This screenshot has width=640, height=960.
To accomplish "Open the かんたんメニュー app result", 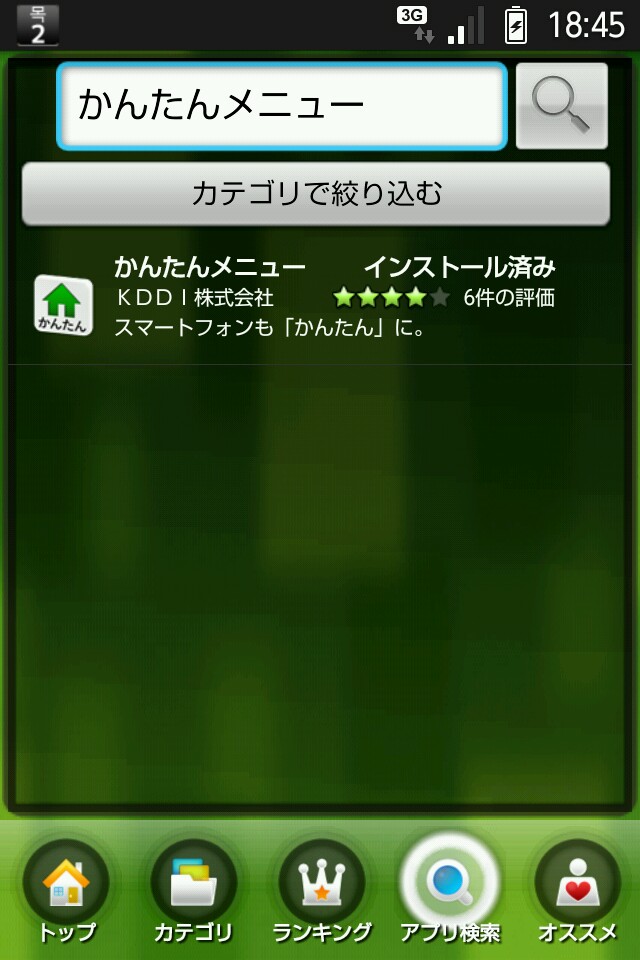I will click(x=320, y=297).
